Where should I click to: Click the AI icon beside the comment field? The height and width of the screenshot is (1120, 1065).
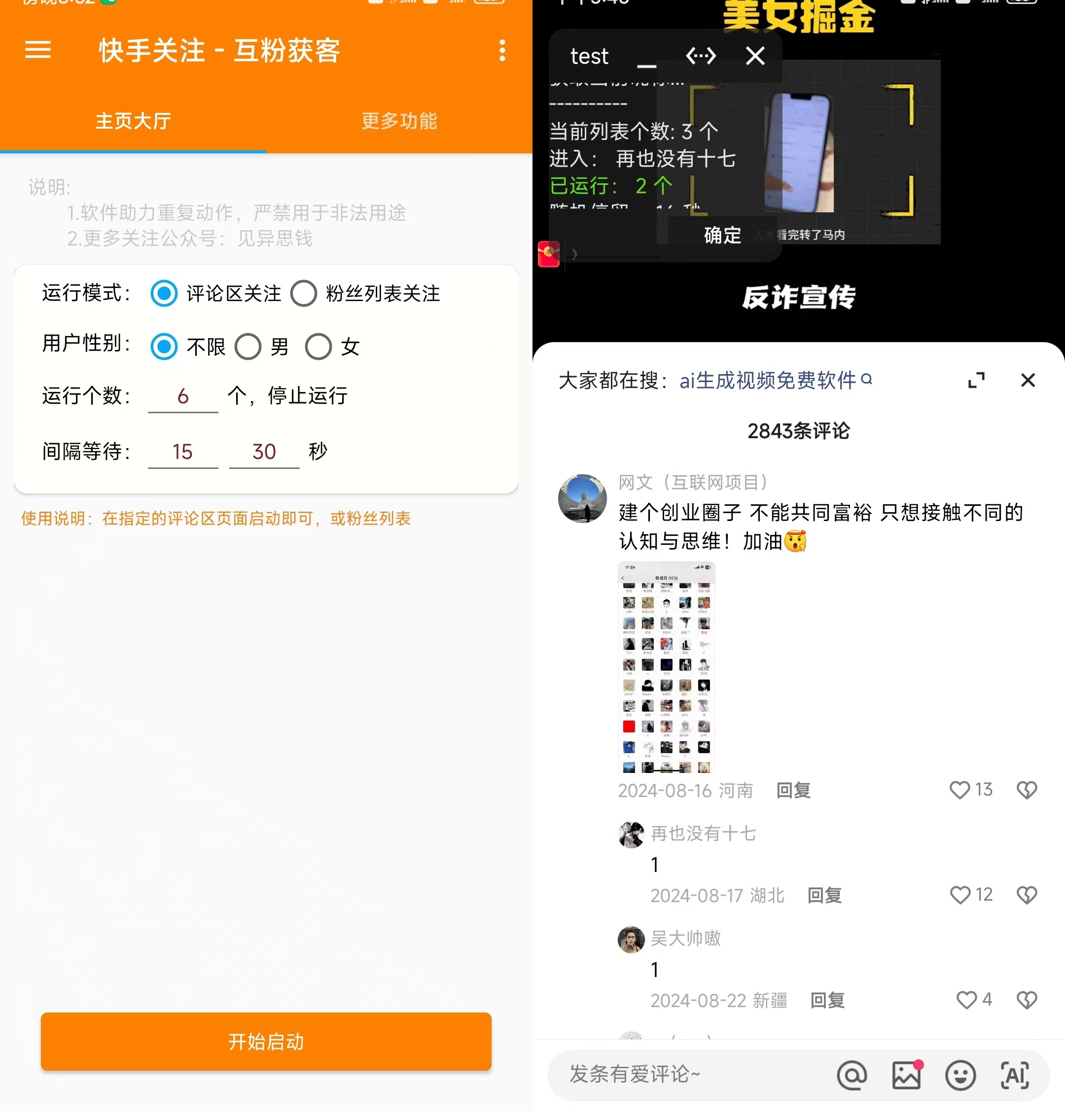tap(1015, 1075)
